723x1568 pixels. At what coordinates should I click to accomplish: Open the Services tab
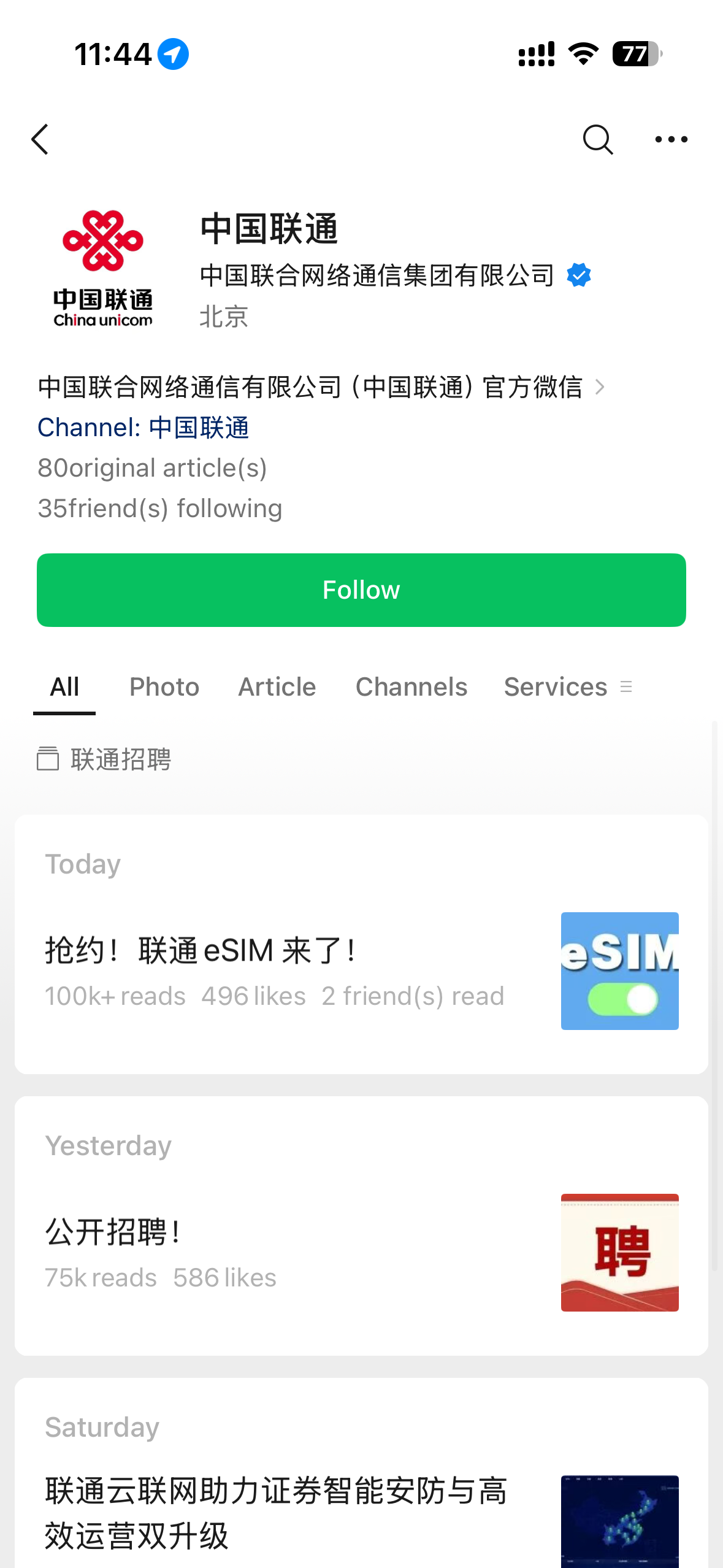point(556,687)
